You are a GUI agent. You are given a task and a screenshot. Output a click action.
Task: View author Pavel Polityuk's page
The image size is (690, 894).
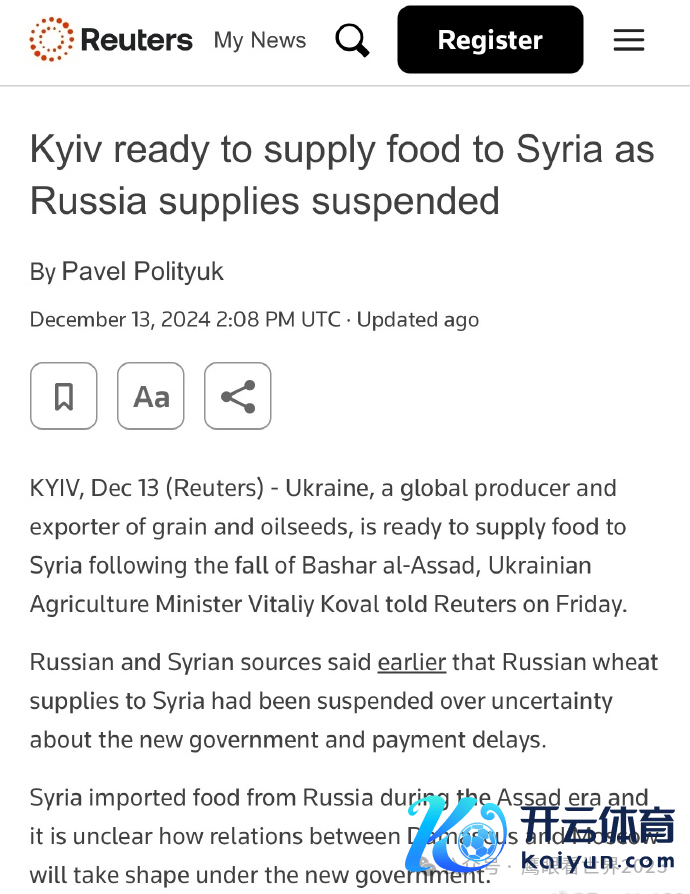pyautogui.click(x=142, y=271)
